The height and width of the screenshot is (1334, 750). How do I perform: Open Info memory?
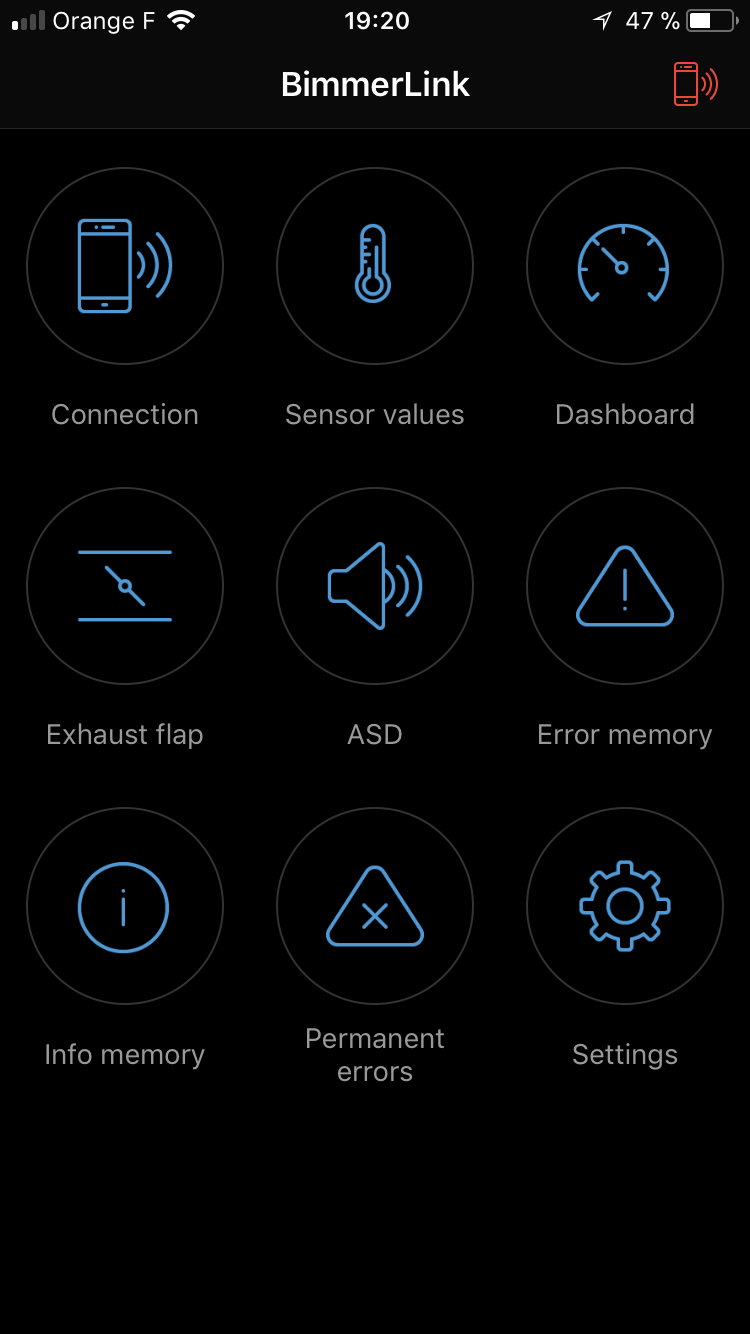click(x=125, y=906)
